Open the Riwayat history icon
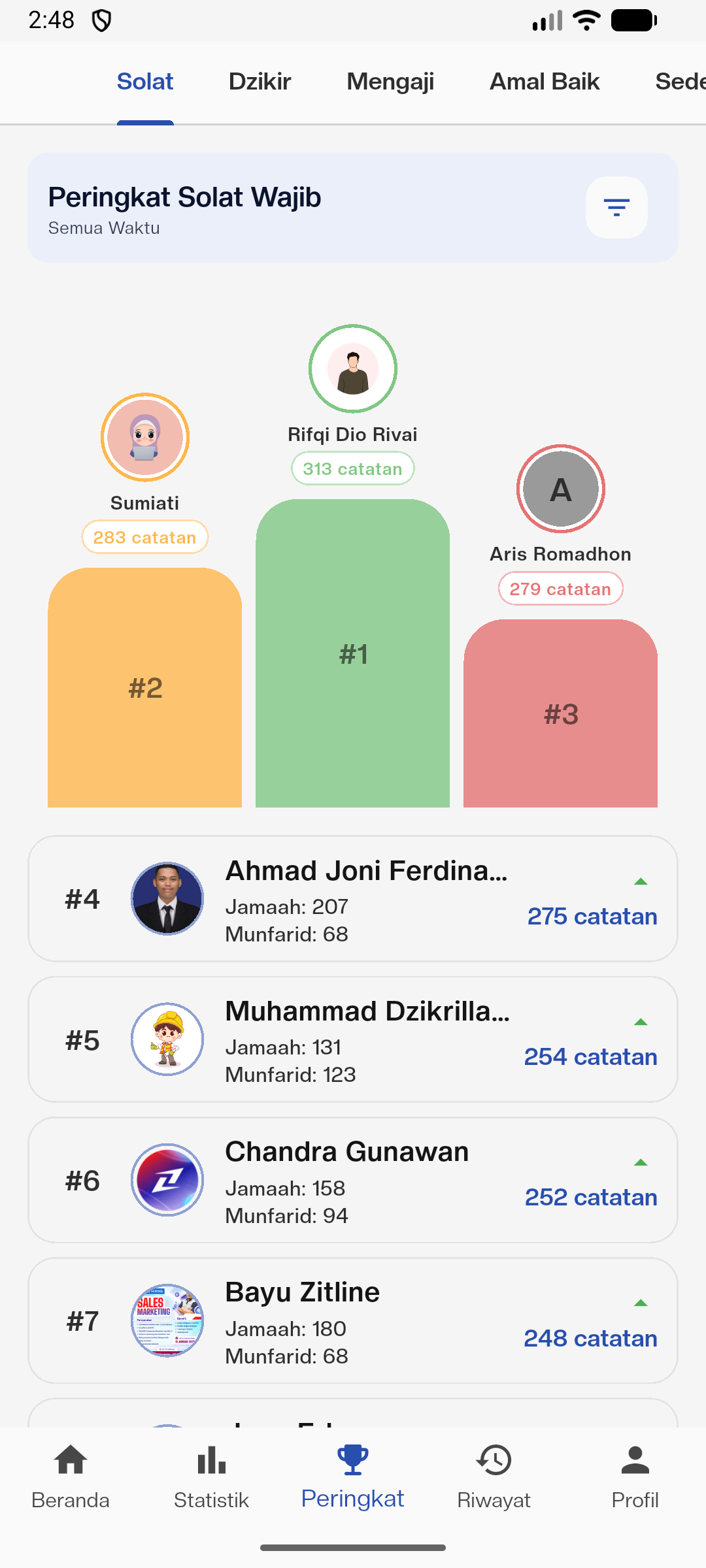 (x=494, y=1461)
